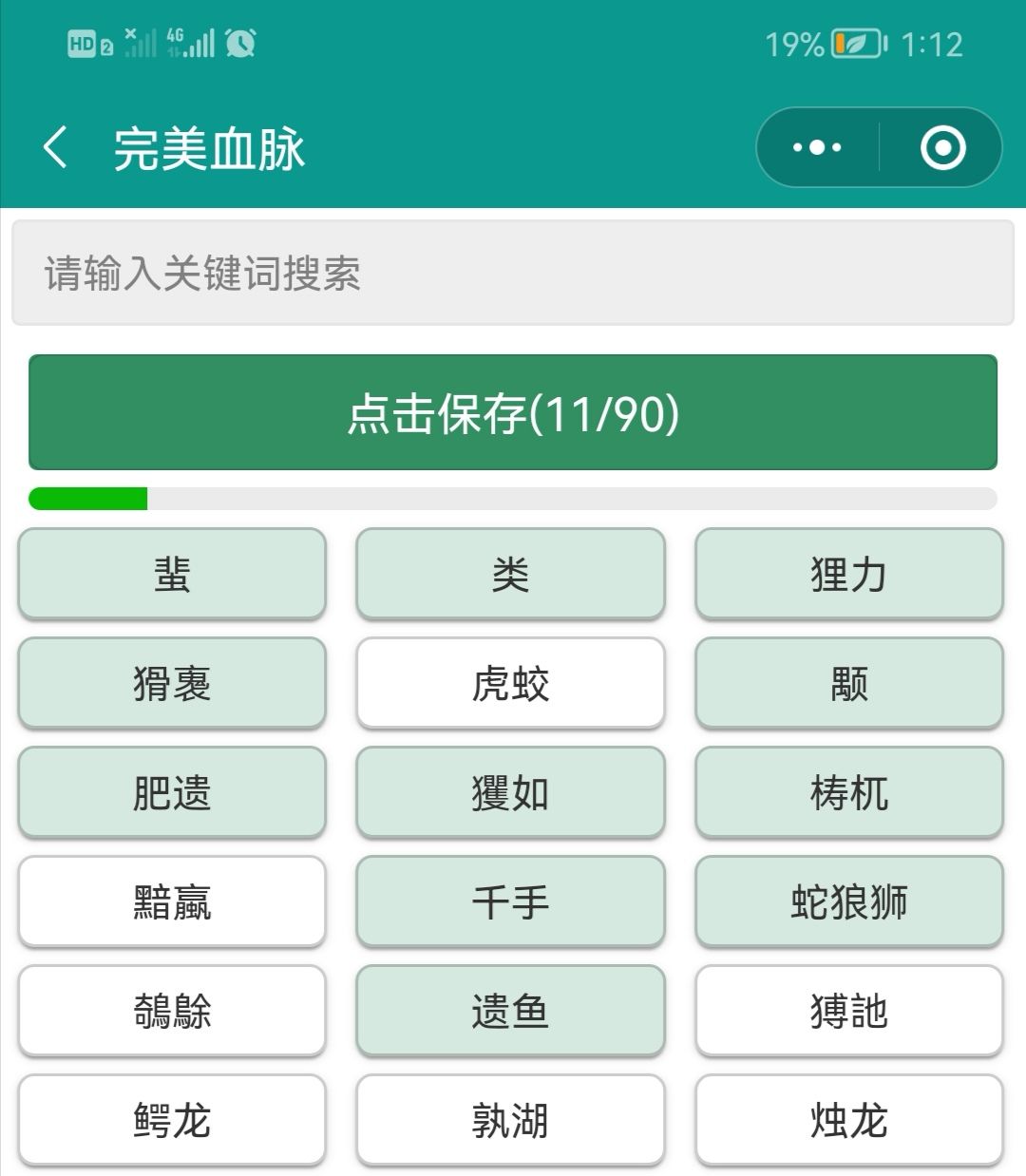Go back using the back arrow
This screenshot has height=1176, width=1026.
tap(54, 147)
